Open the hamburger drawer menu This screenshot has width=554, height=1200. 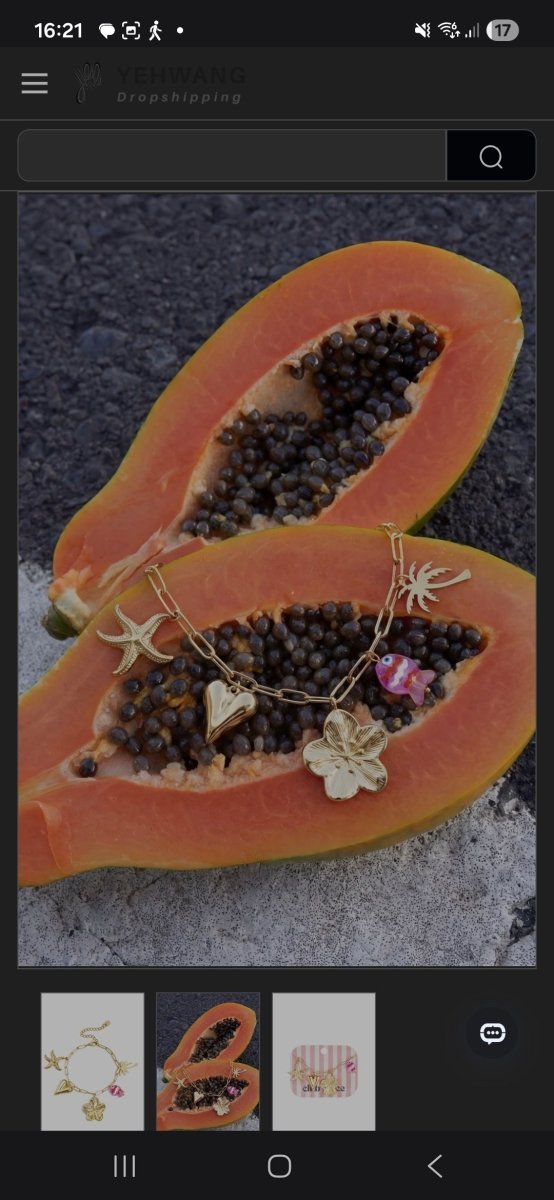pyautogui.click(x=34, y=83)
